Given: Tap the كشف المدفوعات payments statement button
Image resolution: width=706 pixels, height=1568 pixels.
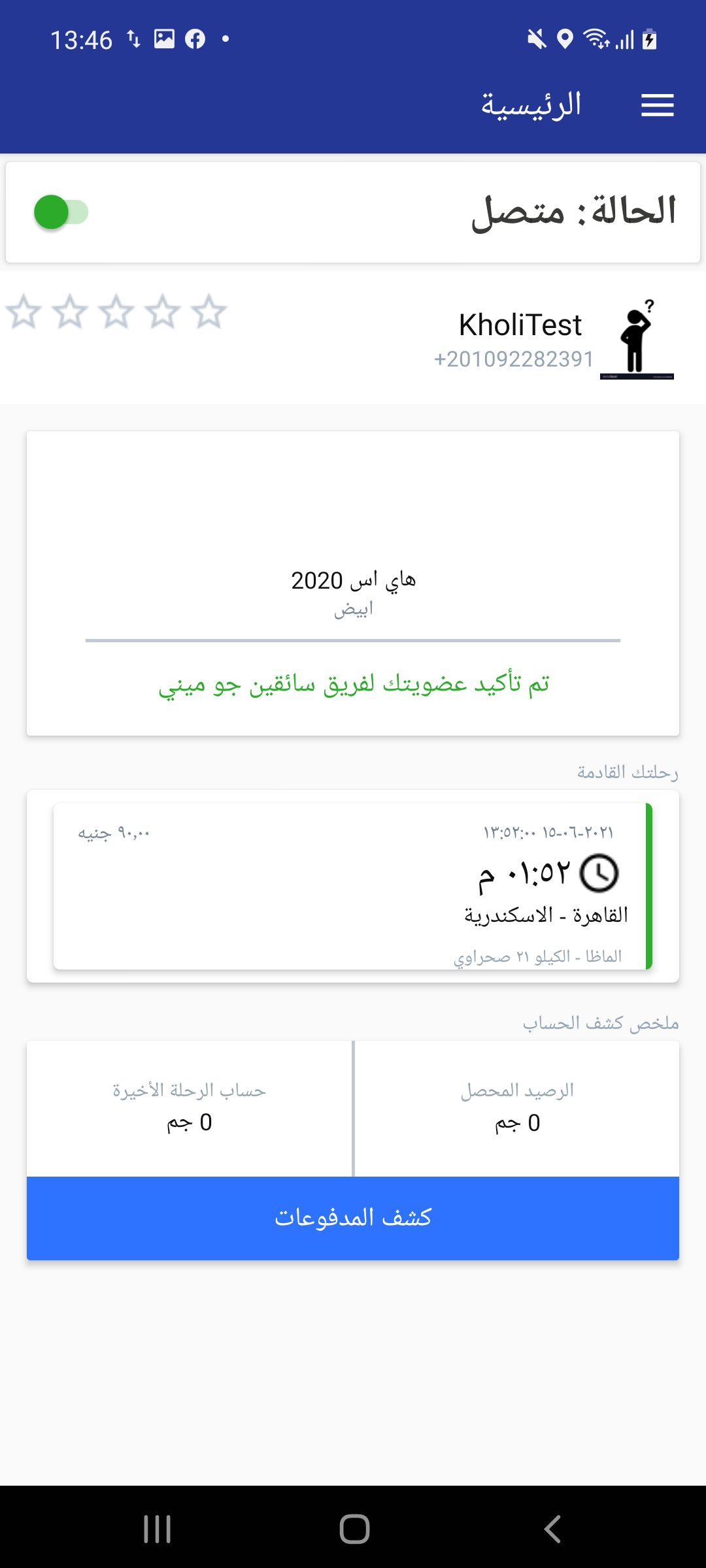Looking at the screenshot, I should tap(353, 1218).
